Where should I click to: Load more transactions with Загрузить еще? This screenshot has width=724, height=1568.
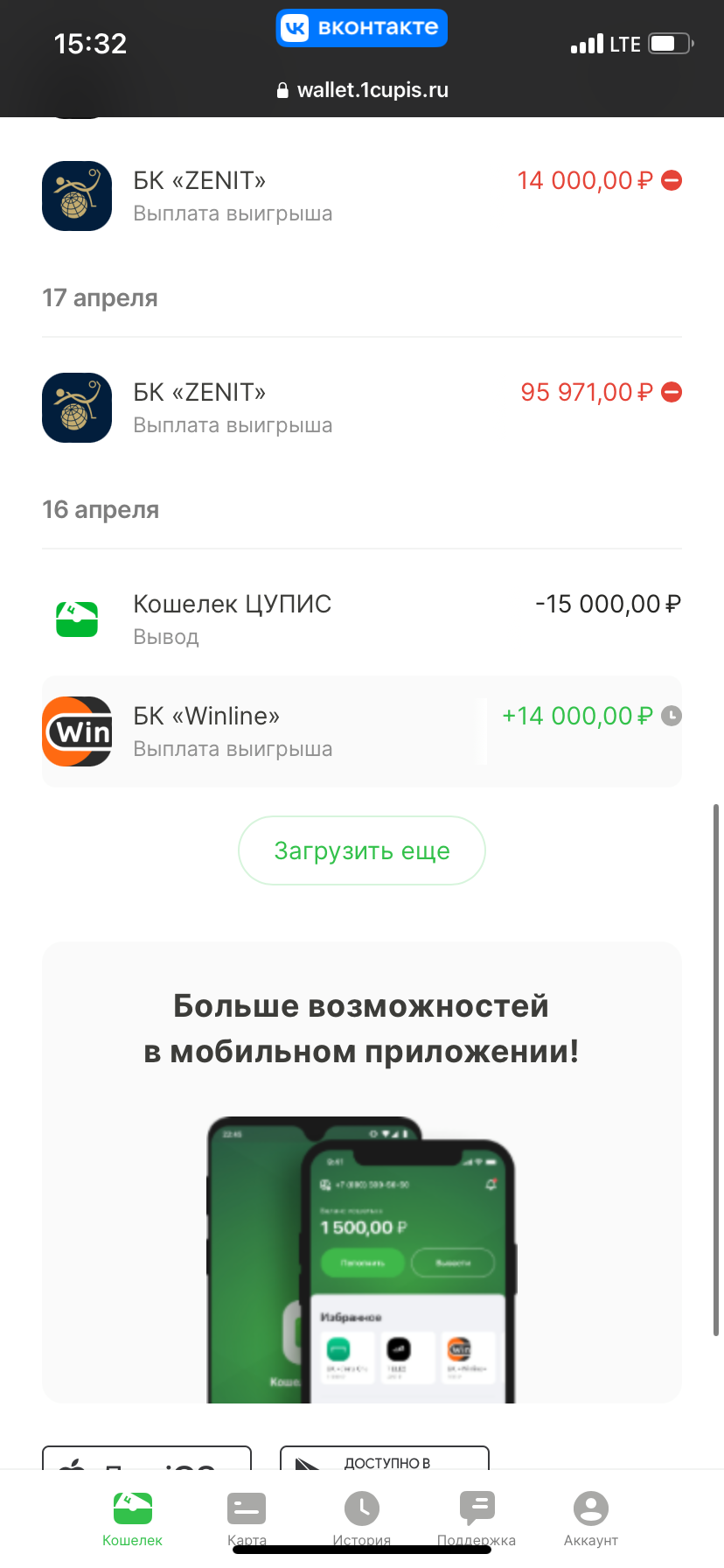point(362,850)
